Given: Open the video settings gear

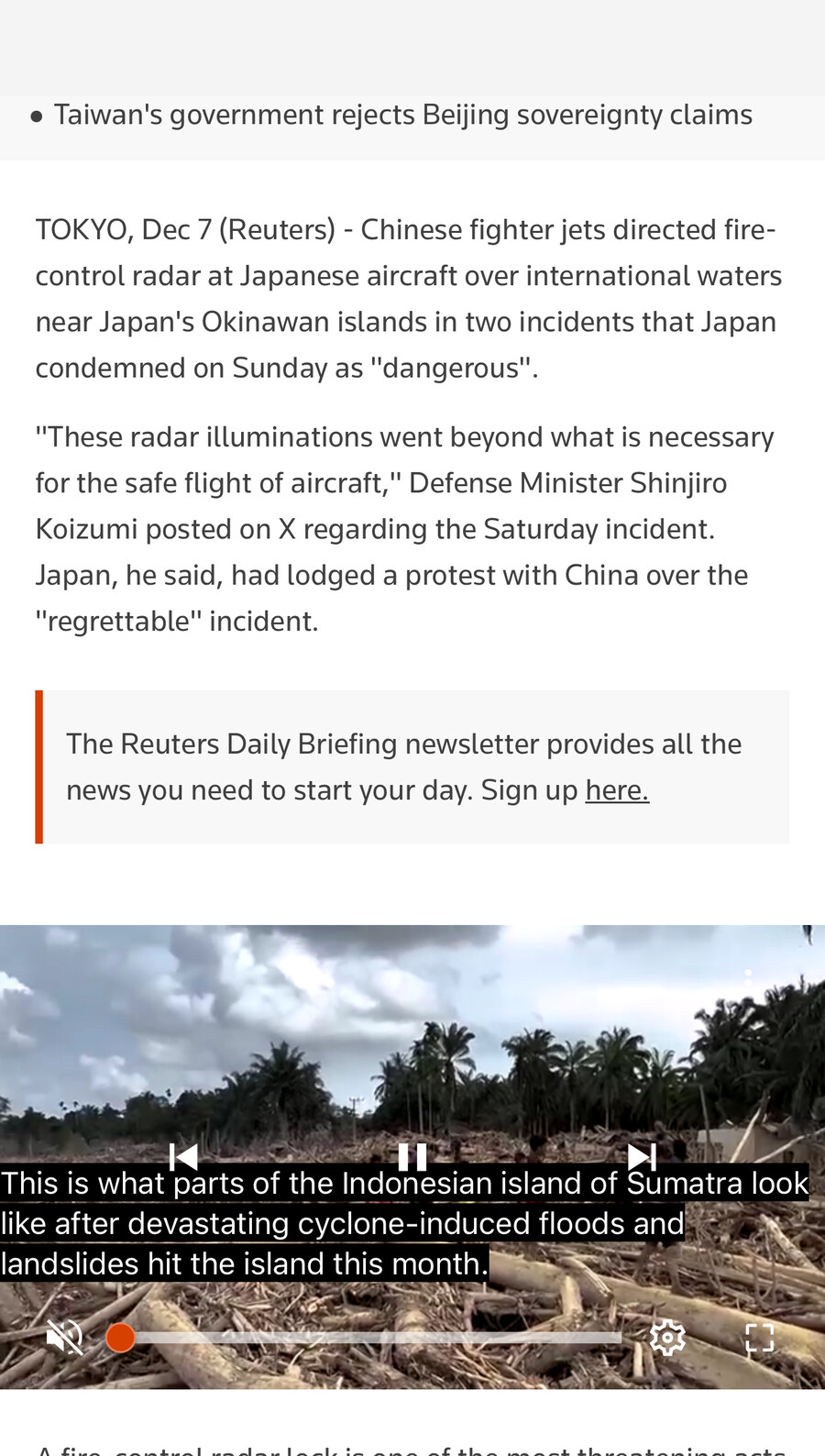Looking at the screenshot, I should 667,1338.
